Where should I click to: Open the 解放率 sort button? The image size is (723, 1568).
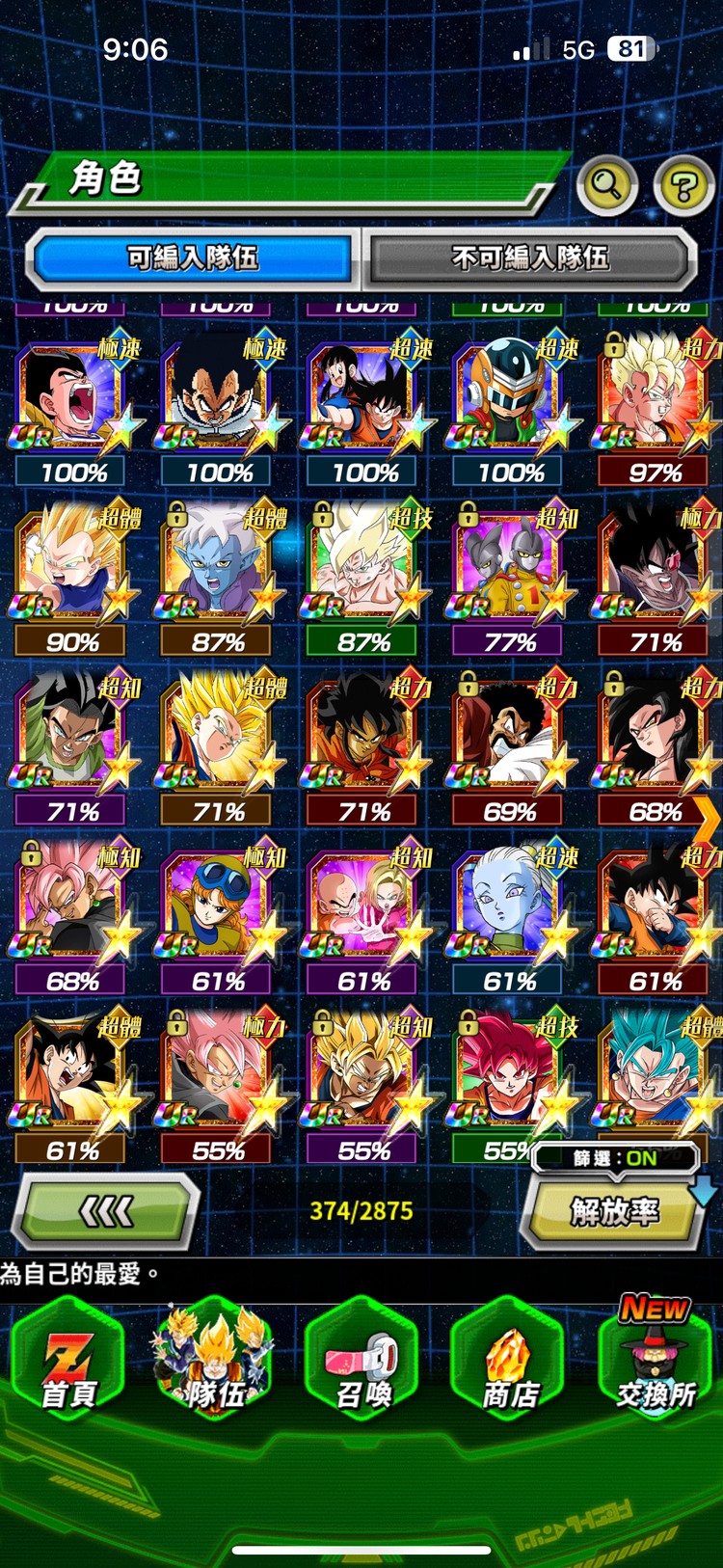point(613,1211)
